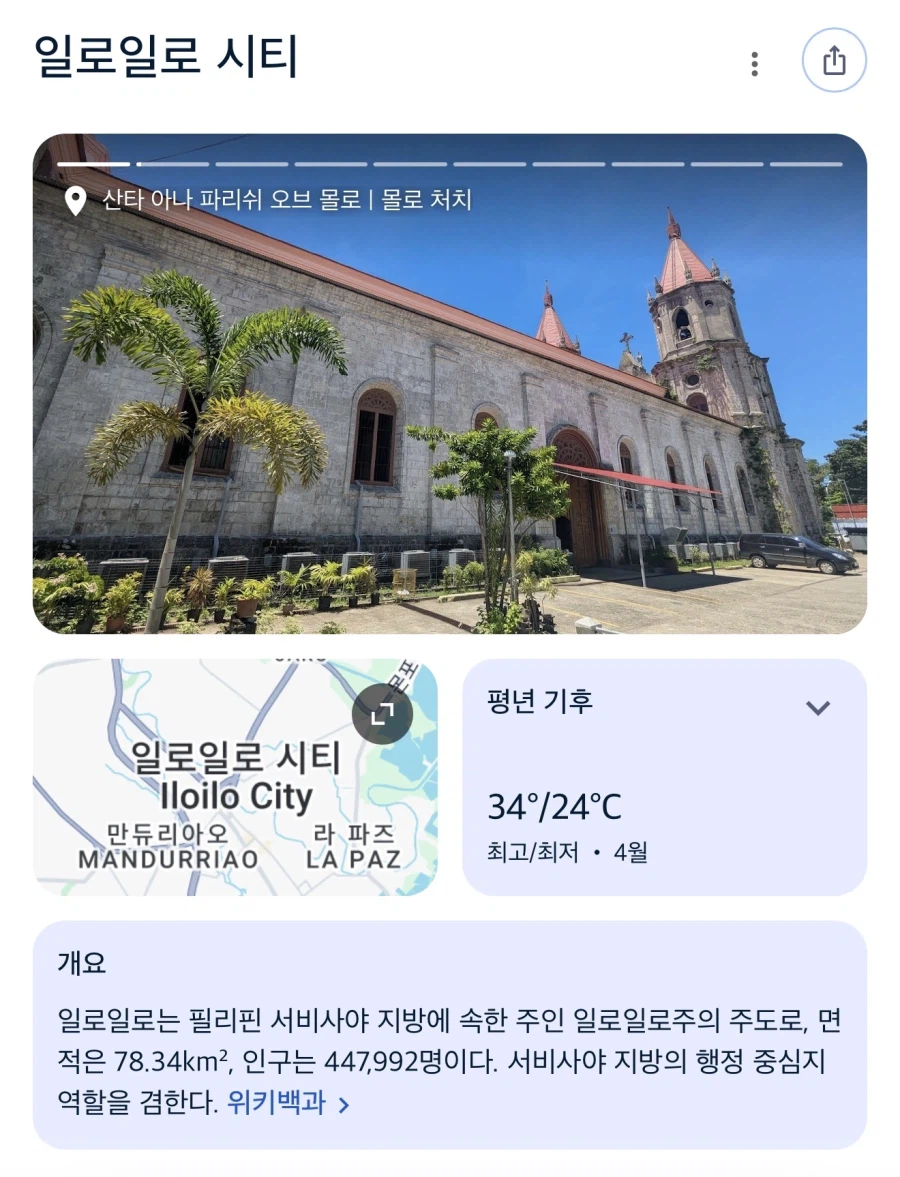Screen dimensions: 900x1177
Task: Expand the 개요 overview section
Action: (x=80, y=964)
